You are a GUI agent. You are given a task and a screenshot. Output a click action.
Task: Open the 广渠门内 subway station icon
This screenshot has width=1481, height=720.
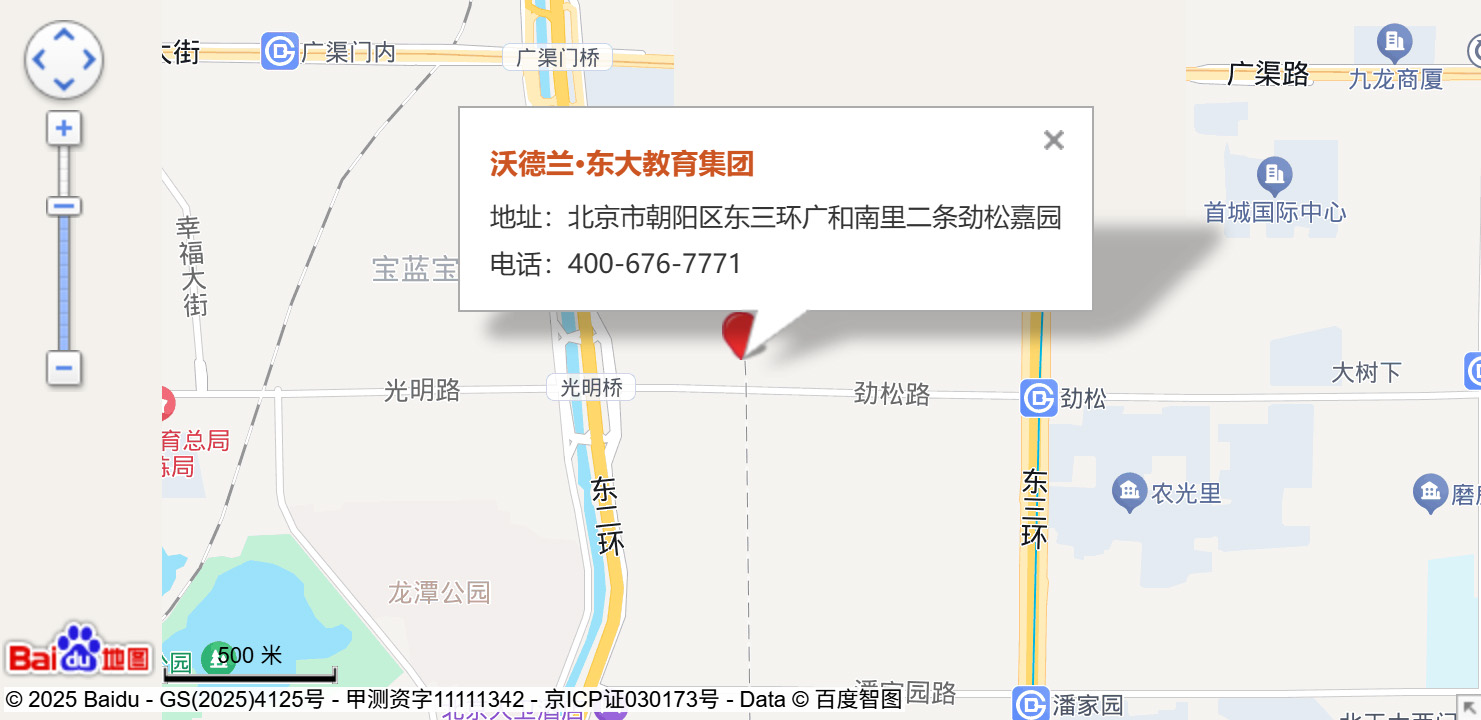click(x=280, y=51)
